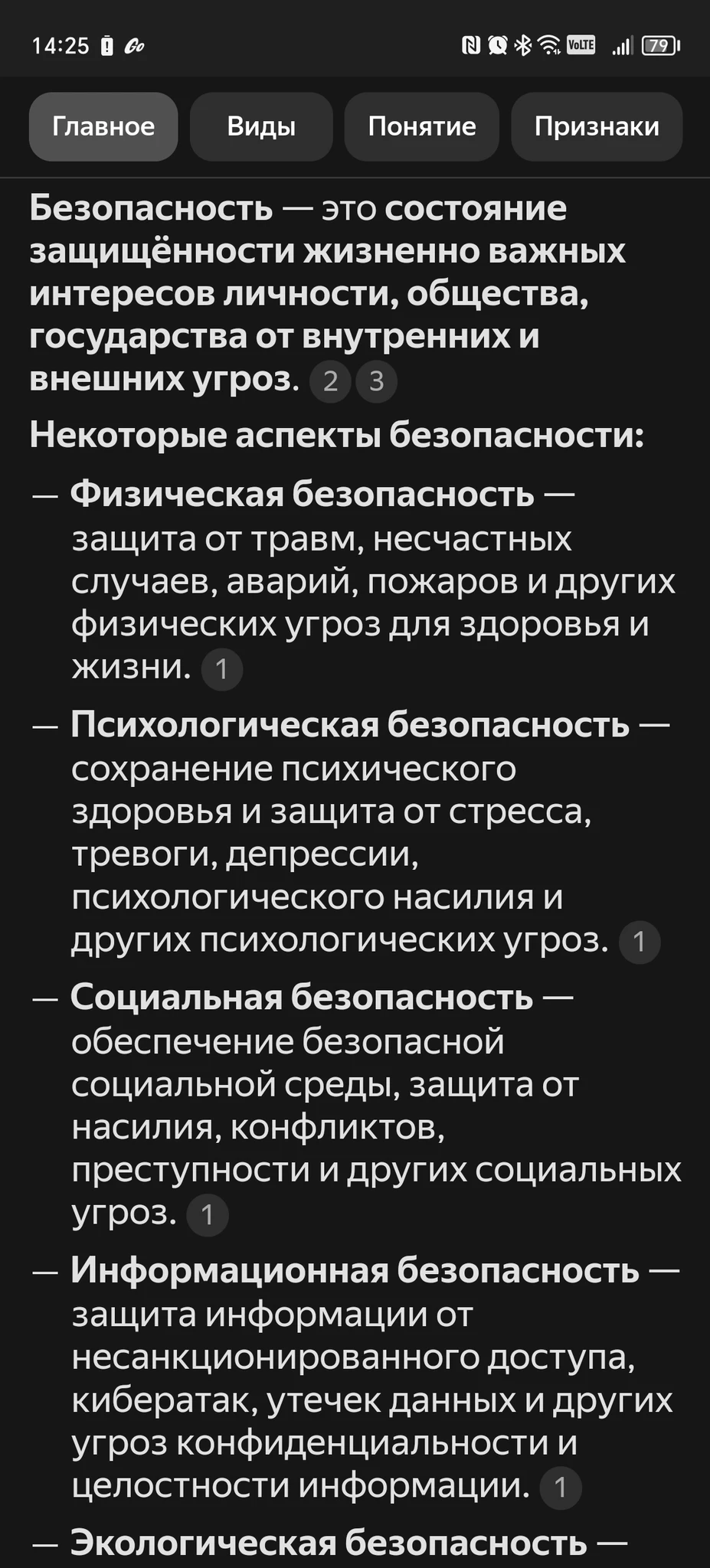The image size is (710, 1568).
Task: Open source reference 2 after the definition
Action: [330, 381]
